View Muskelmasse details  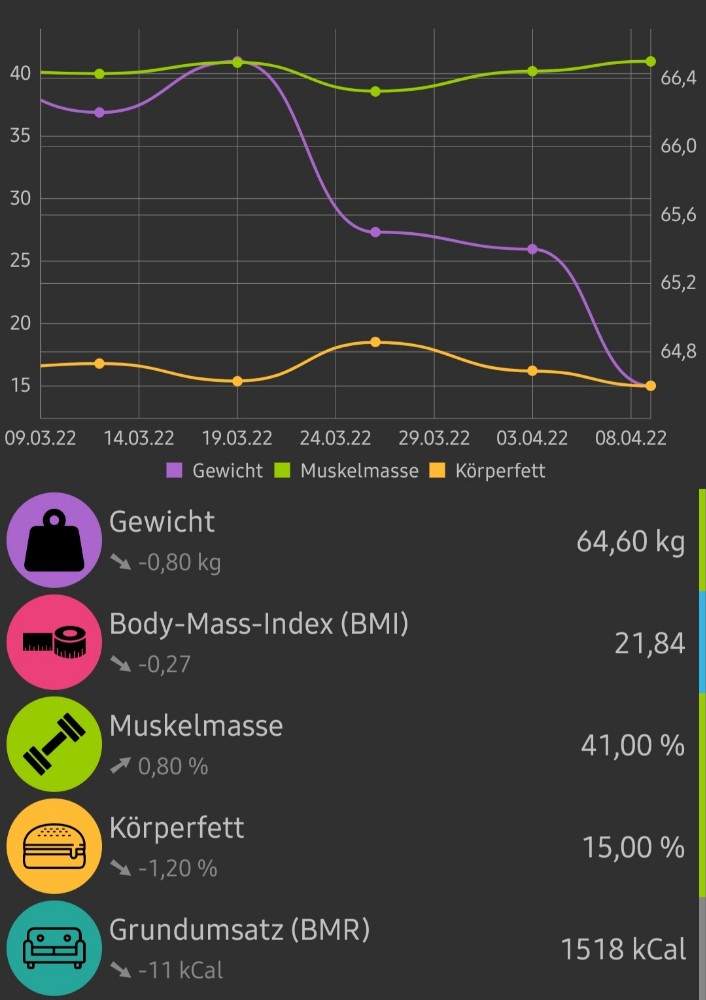pos(350,745)
